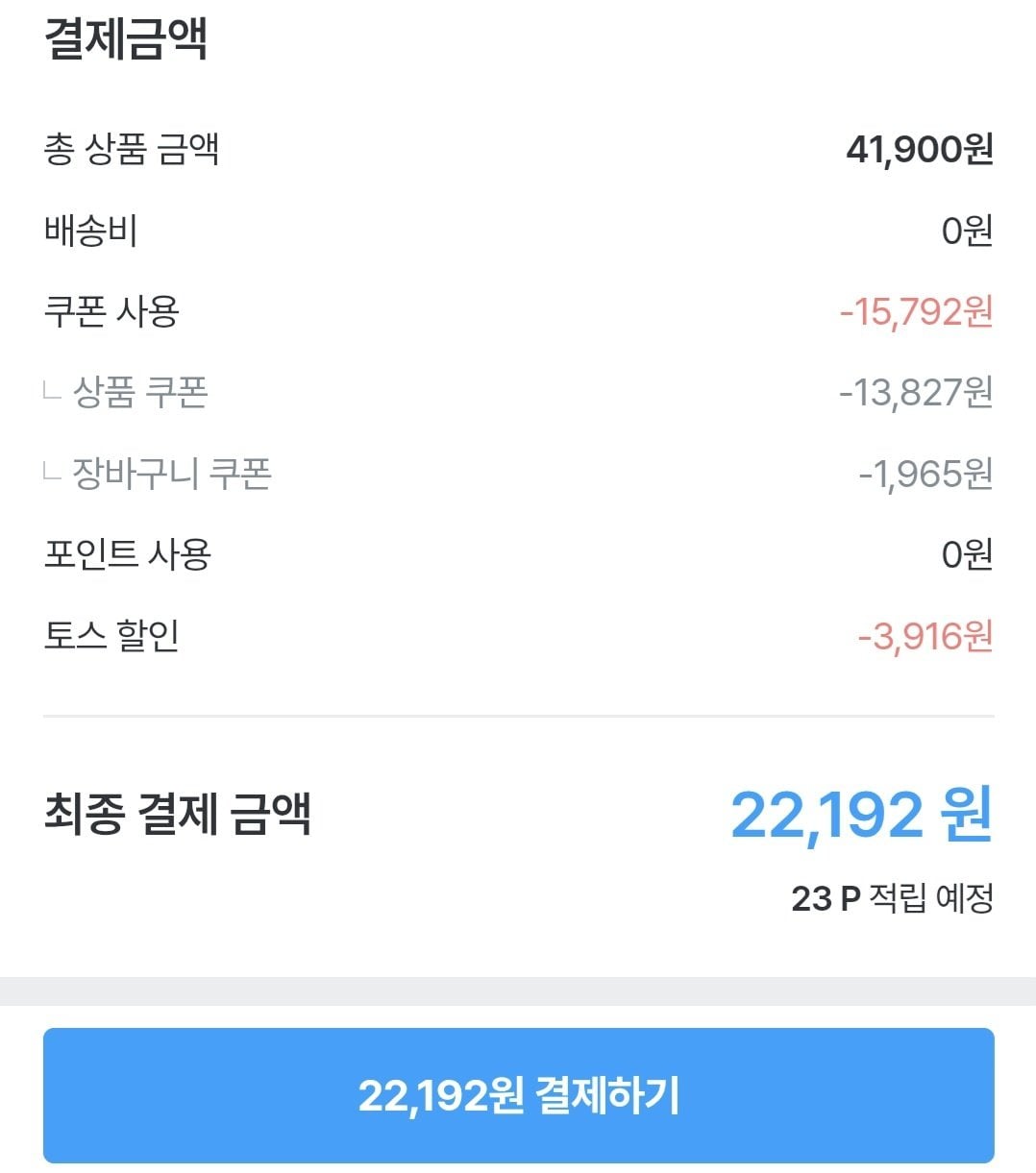Click the -1,965원 cart coupon value
1036x1173 pixels.
click(x=925, y=473)
